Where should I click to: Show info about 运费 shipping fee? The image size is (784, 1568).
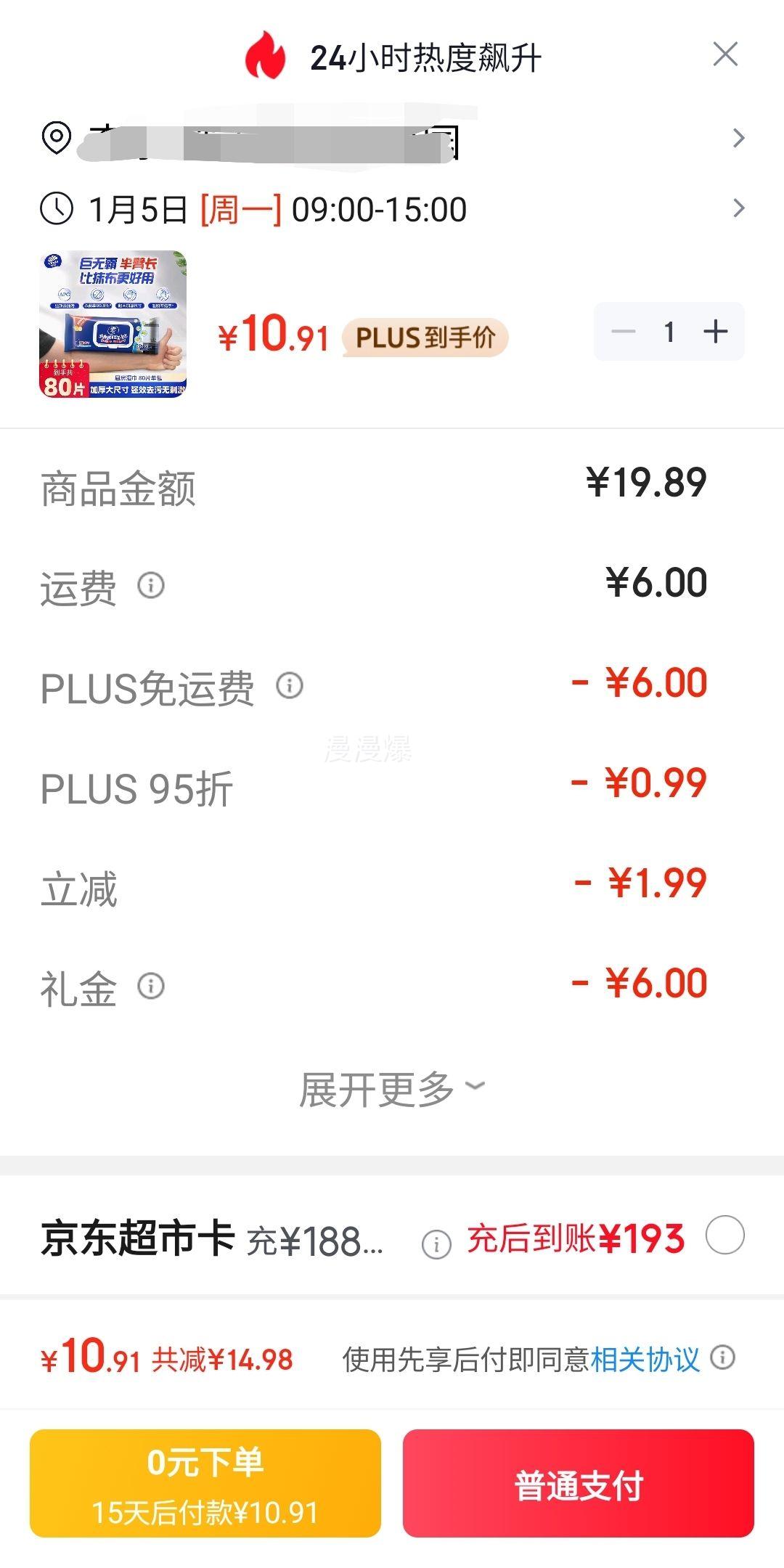(151, 585)
